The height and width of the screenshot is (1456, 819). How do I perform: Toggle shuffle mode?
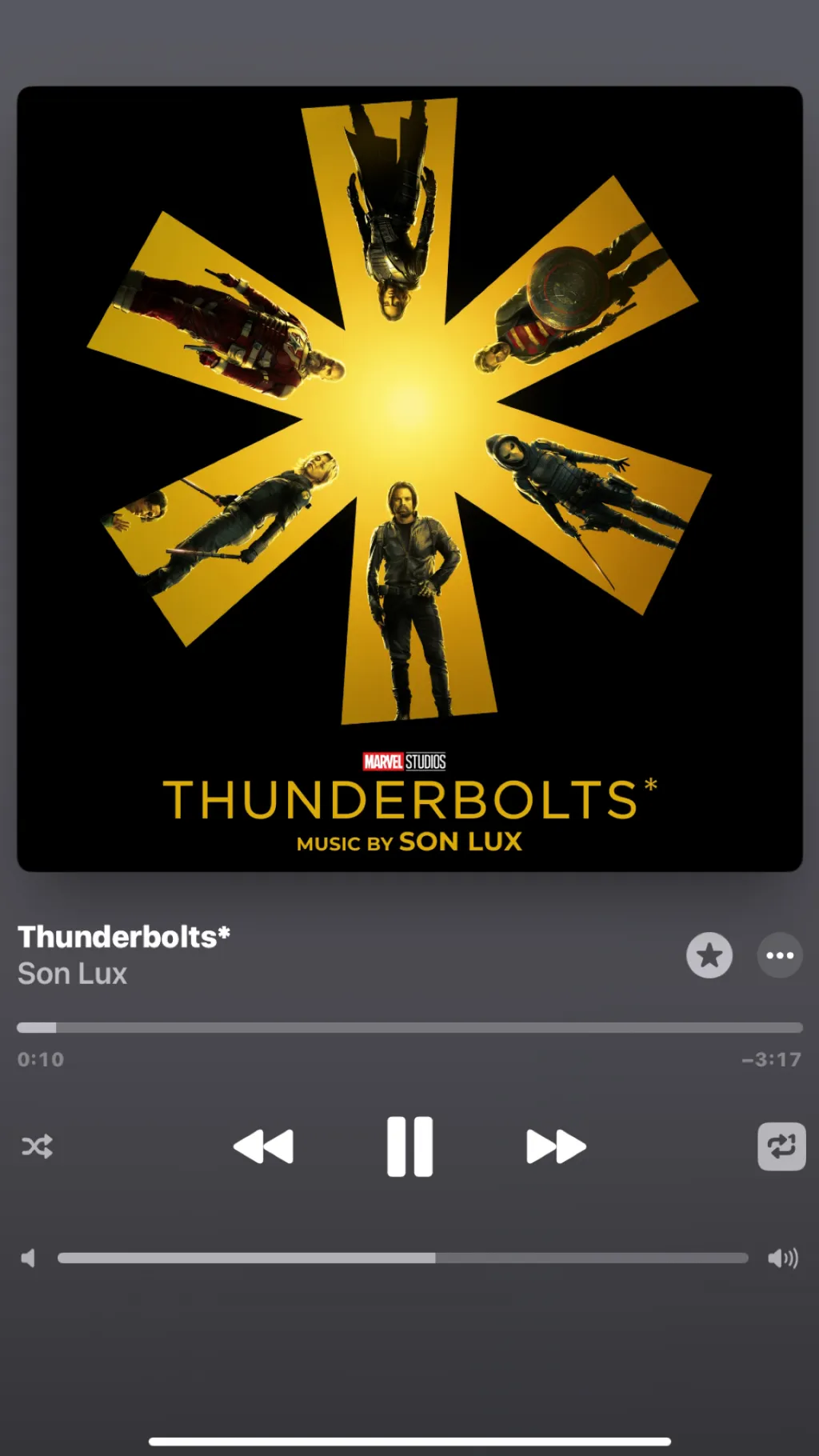(37, 1146)
